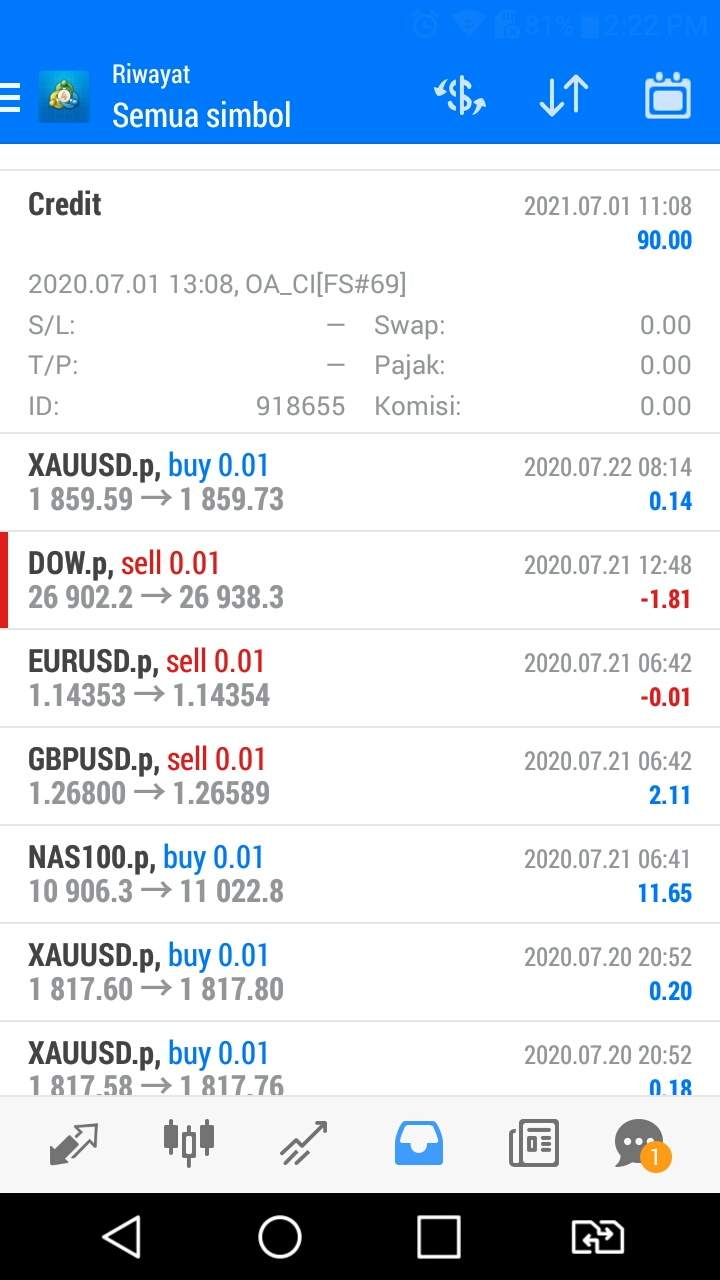
Task: Go back with the system back button
Action: 122,1238
